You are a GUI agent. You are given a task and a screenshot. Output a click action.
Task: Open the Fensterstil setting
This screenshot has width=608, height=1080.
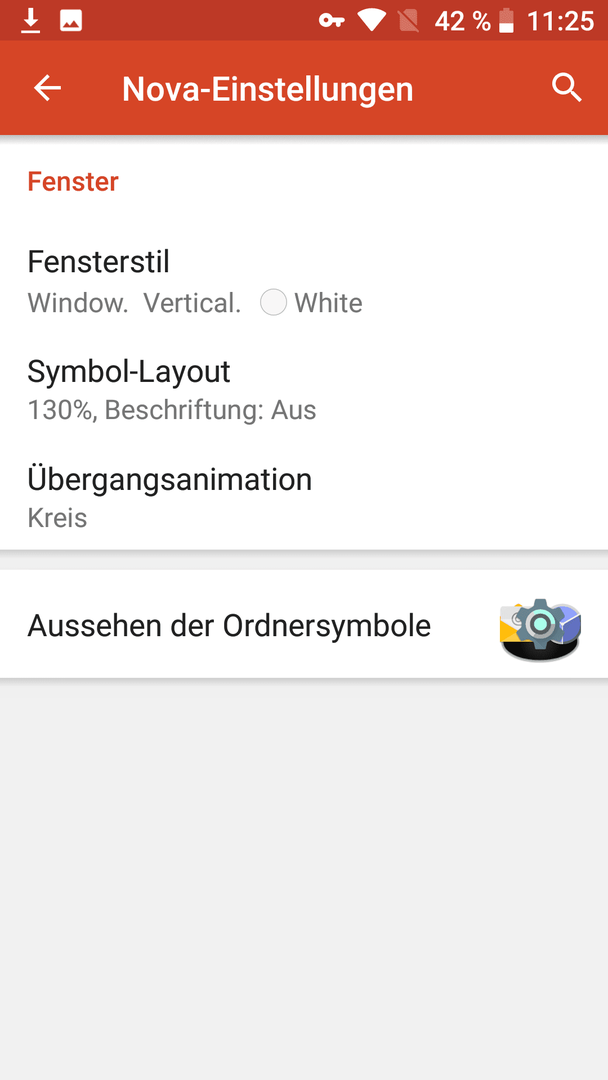304,282
